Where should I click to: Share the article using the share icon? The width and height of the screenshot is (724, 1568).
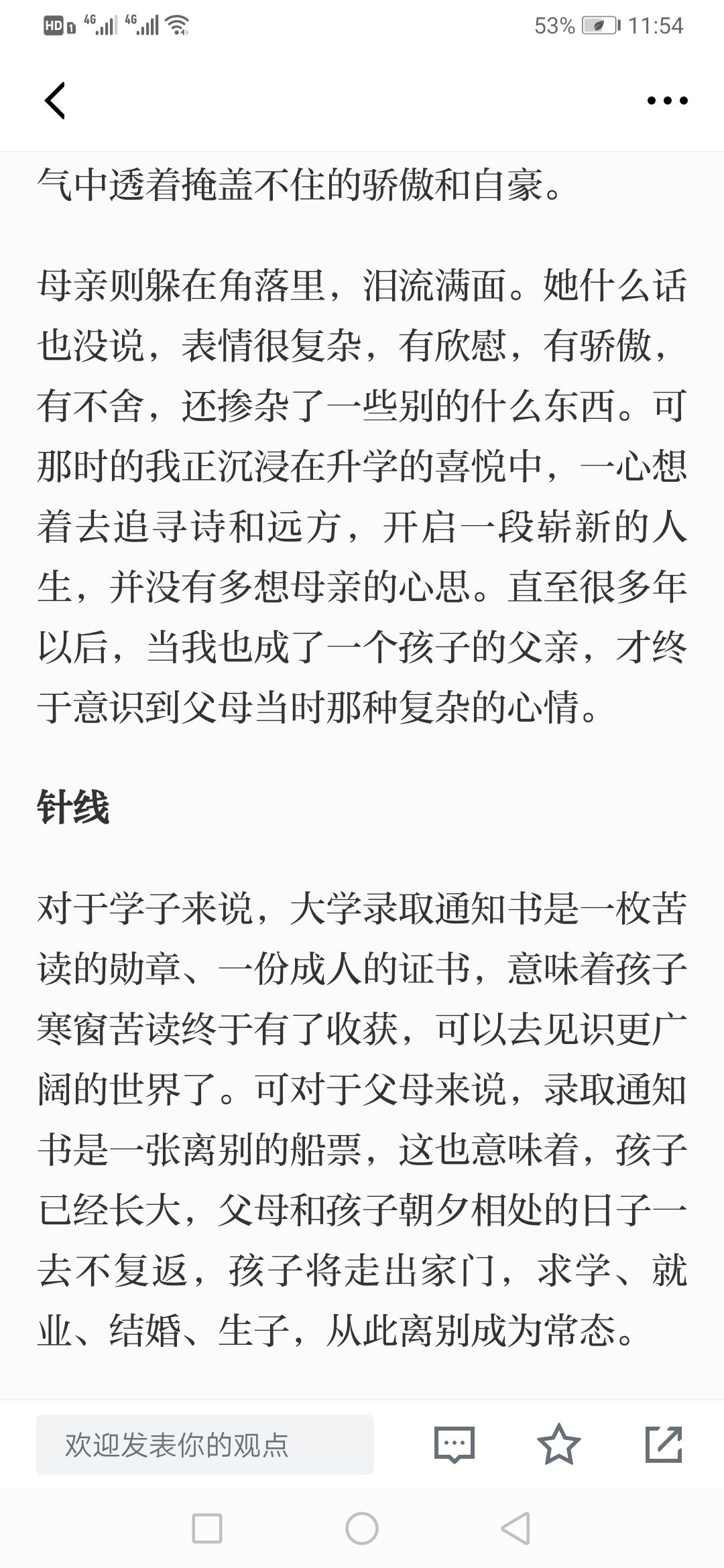click(x=664, y=1444)
